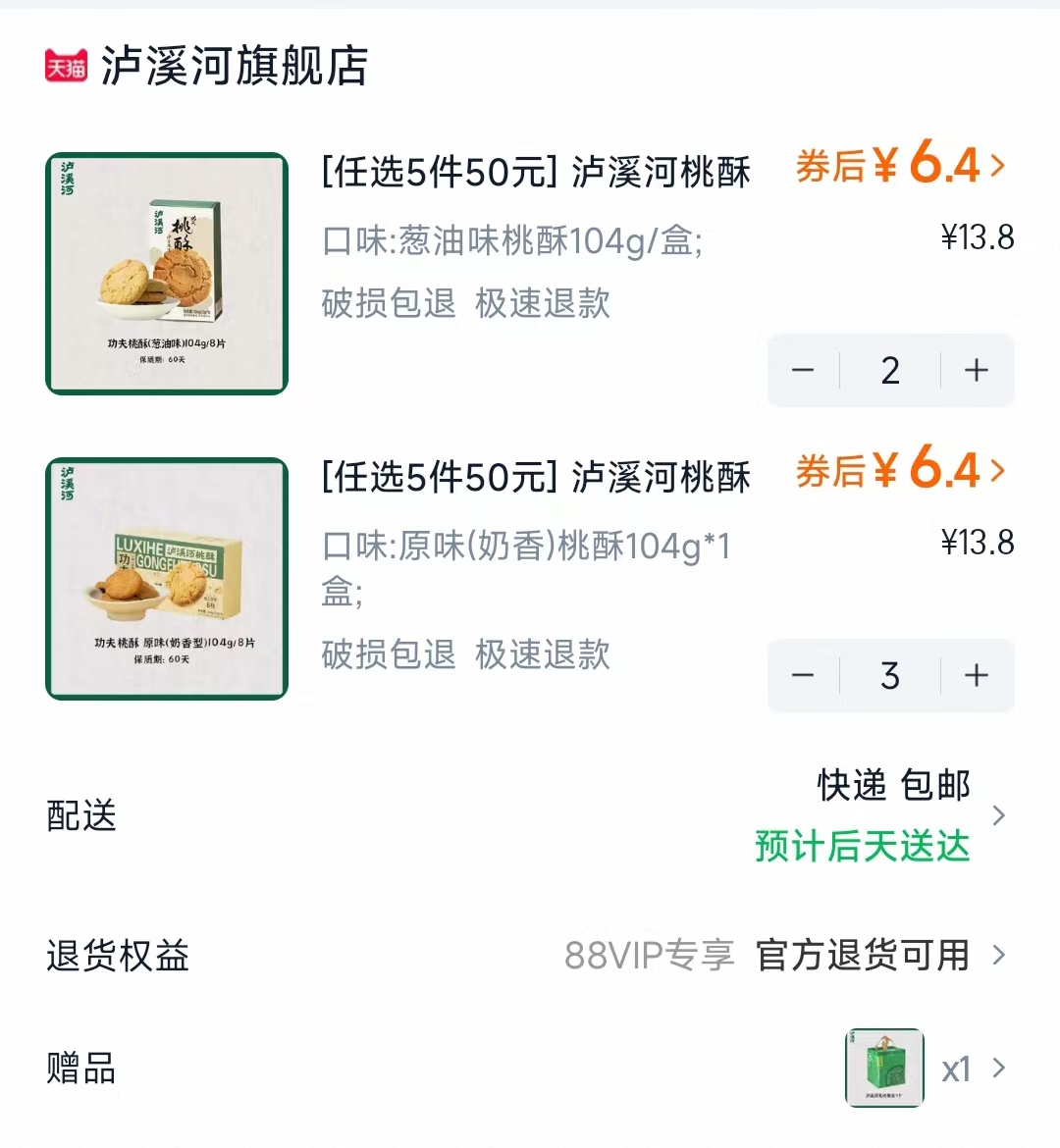Expand the 退货权益 return benefits chevron
Image resolution: width=1060 pixels, height=1148 pixels.
click(x=999, y=955)
